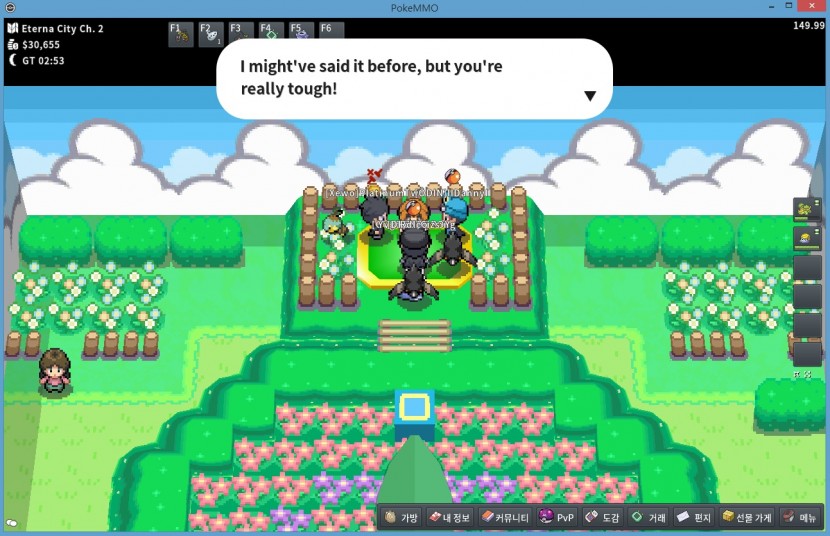
Task: Open the 도감 Pokédex
Action: [x=604, y=518]
